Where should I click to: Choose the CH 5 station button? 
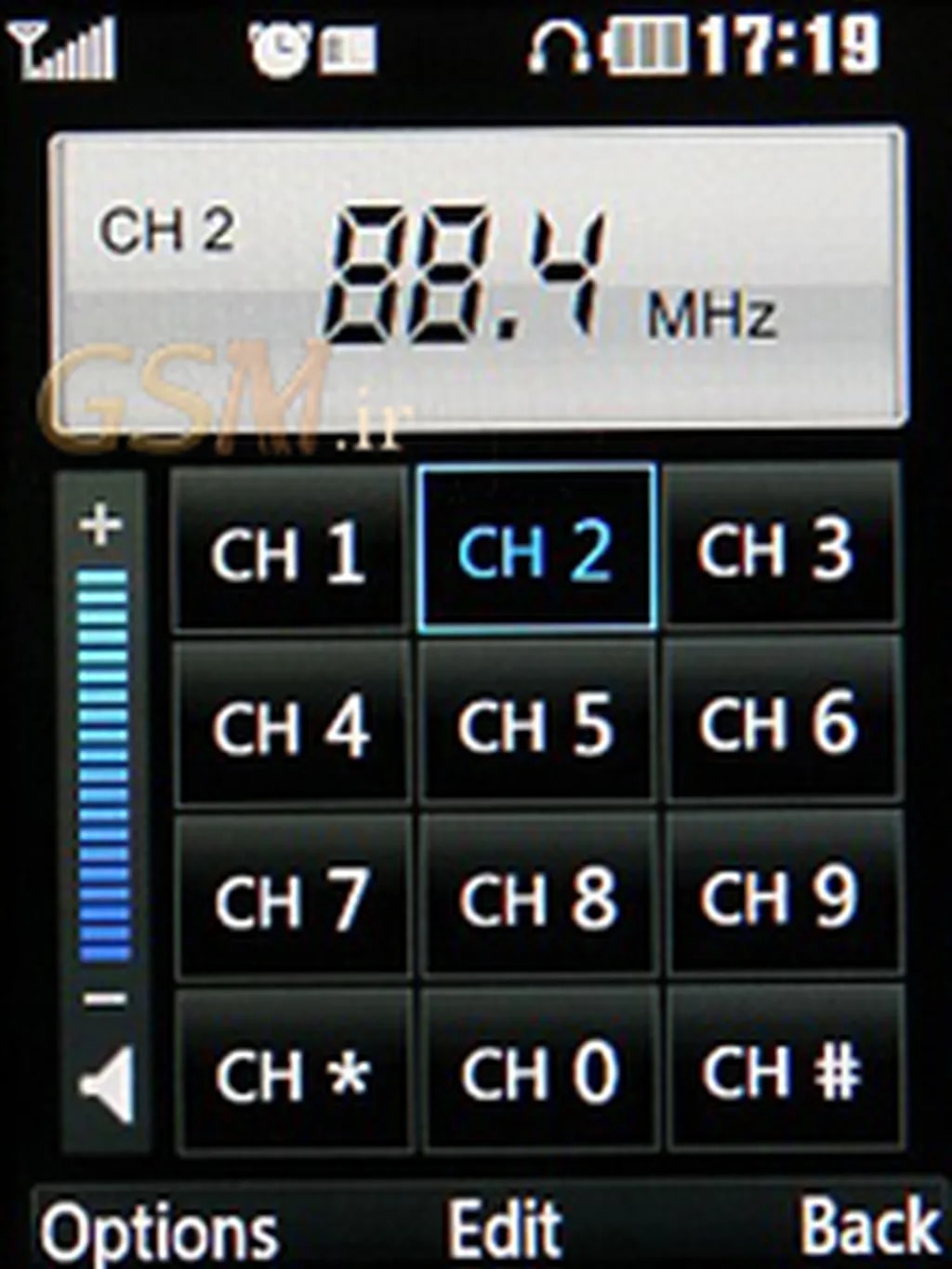tap(537, 723)
